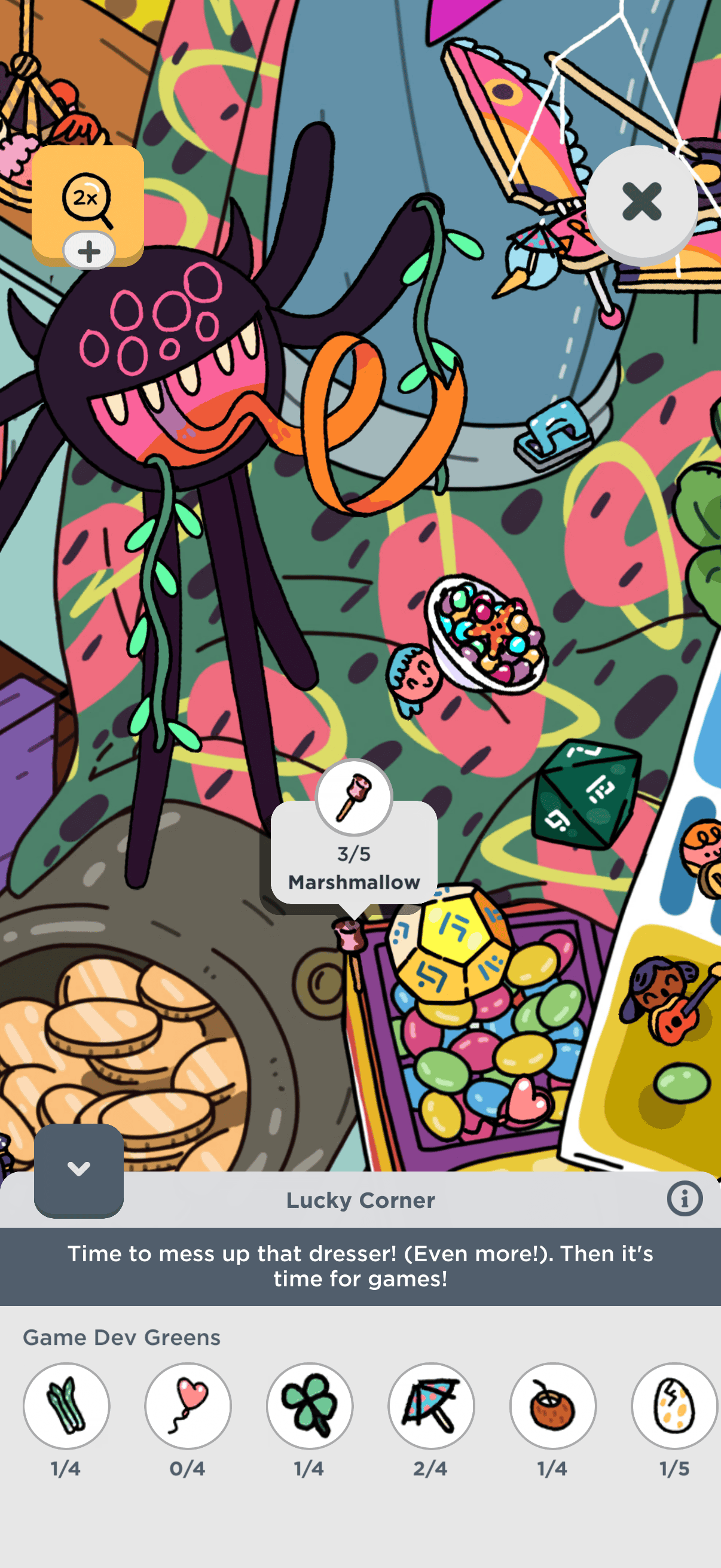The width and height of the screenshot is (721, 1568).
Task: Close the hidden-object scene
Action: pyautogui.click(x=641, y=202)
